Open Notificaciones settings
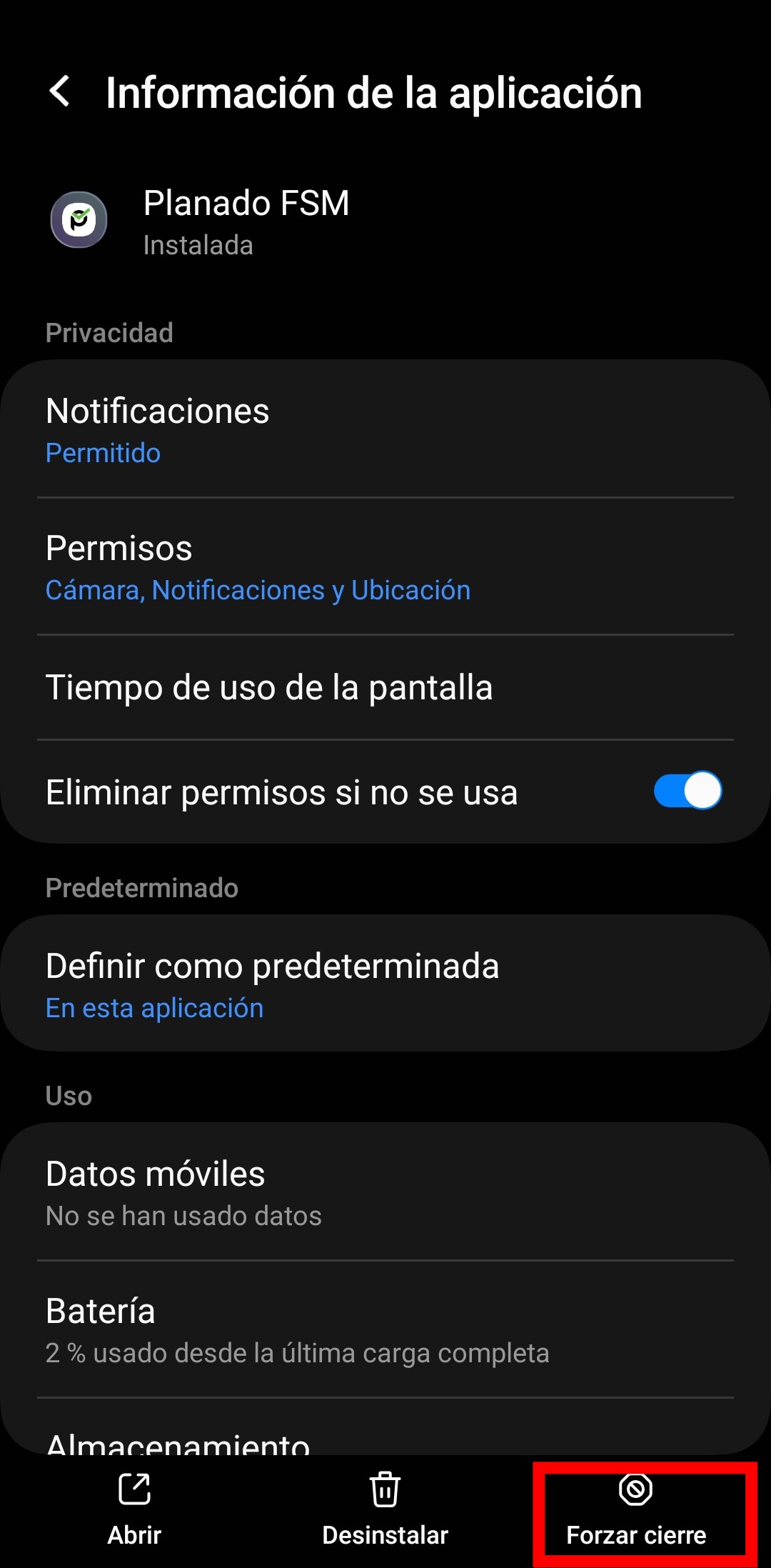Viewport: 771px width, 1568px height. pos(385,429)
